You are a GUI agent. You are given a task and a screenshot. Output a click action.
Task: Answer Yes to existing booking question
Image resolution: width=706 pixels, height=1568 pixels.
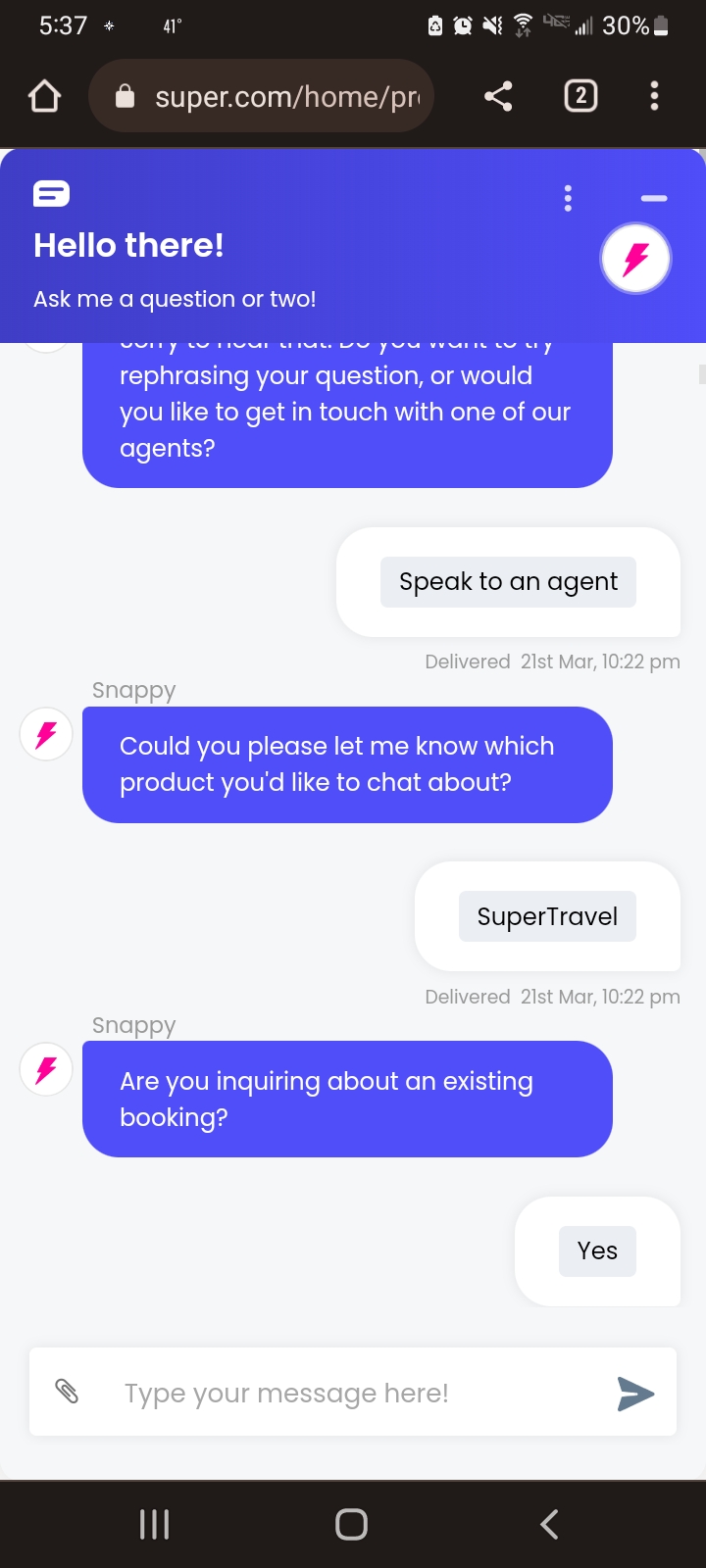click(597, 1251)
